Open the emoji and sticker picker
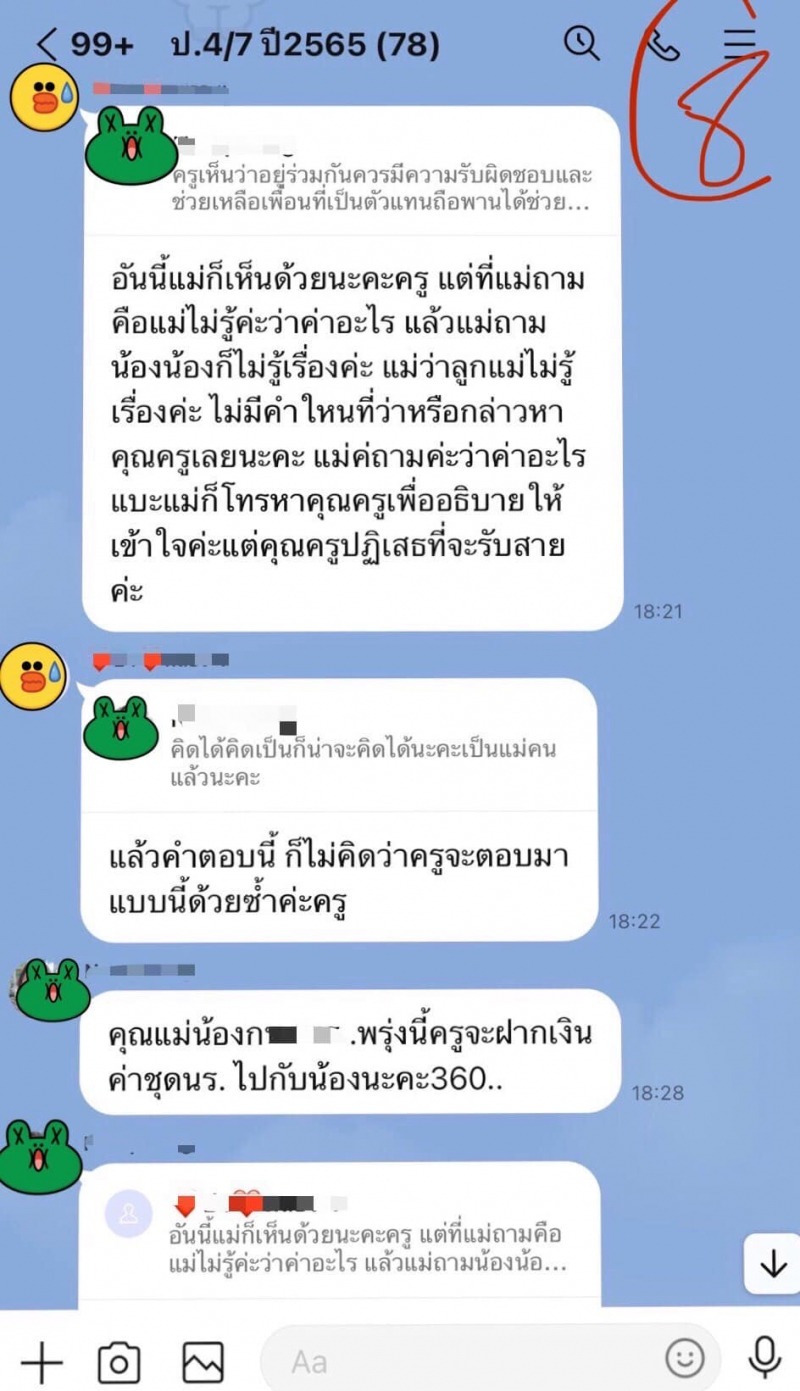The width and height of the screenshot is (800, 1391). (685, 1358)
